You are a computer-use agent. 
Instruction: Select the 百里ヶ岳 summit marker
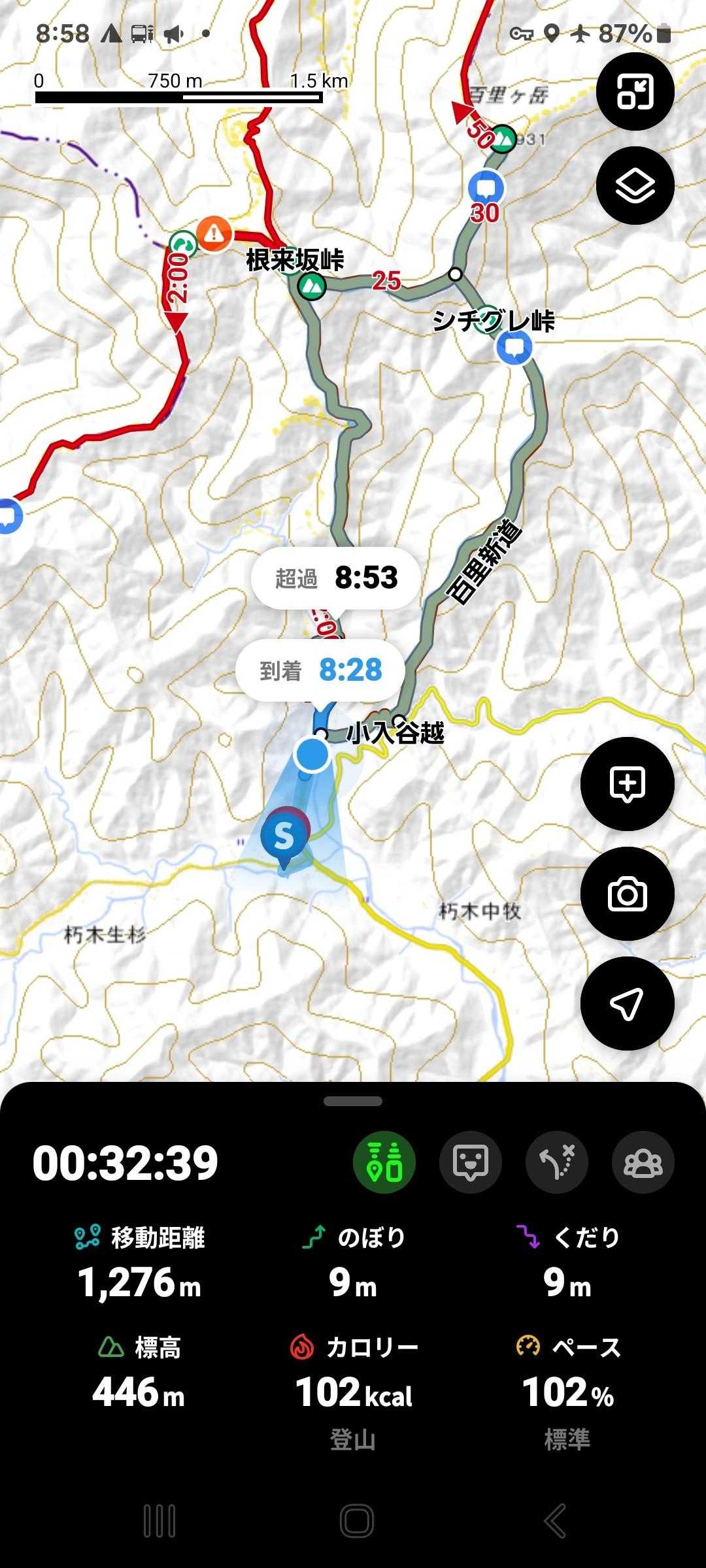point(503,139)
